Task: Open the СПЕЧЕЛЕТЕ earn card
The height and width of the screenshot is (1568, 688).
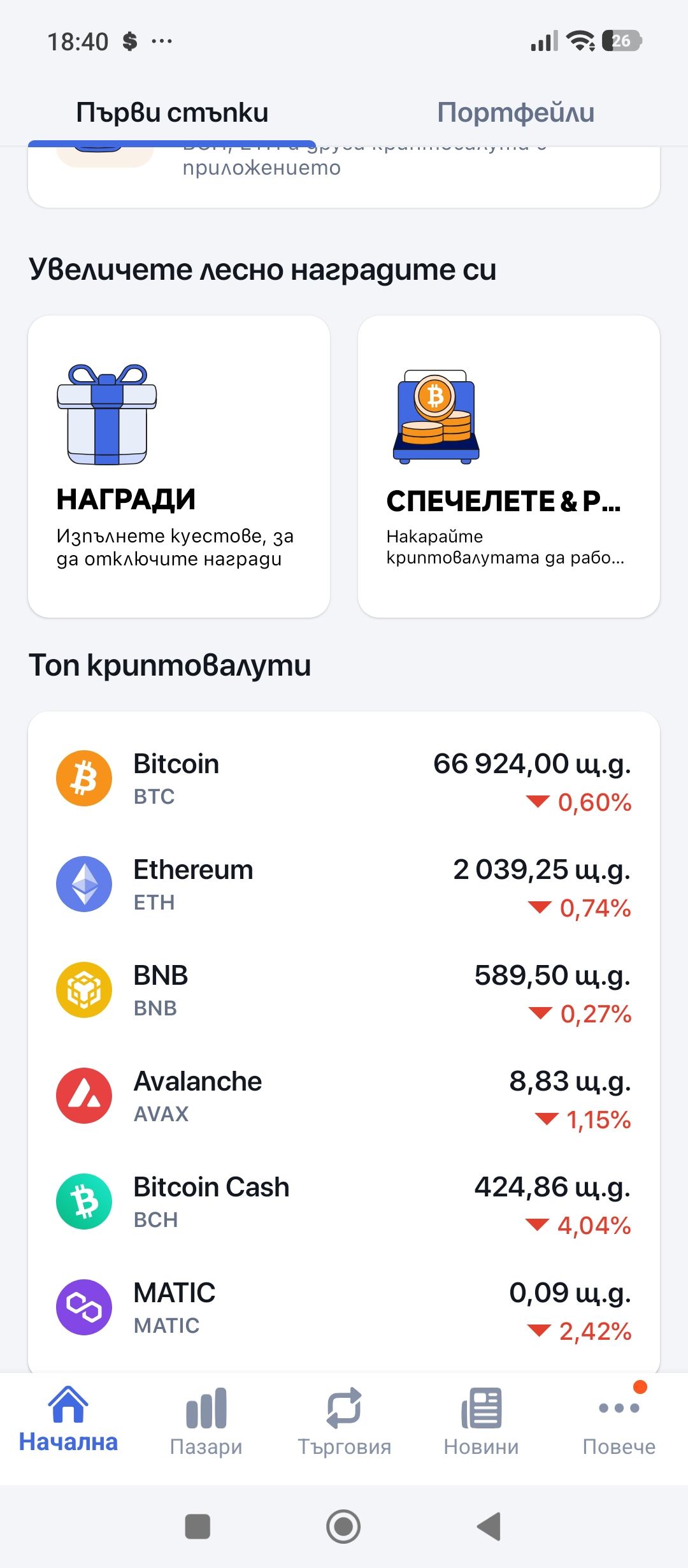Action: (508, 466)
